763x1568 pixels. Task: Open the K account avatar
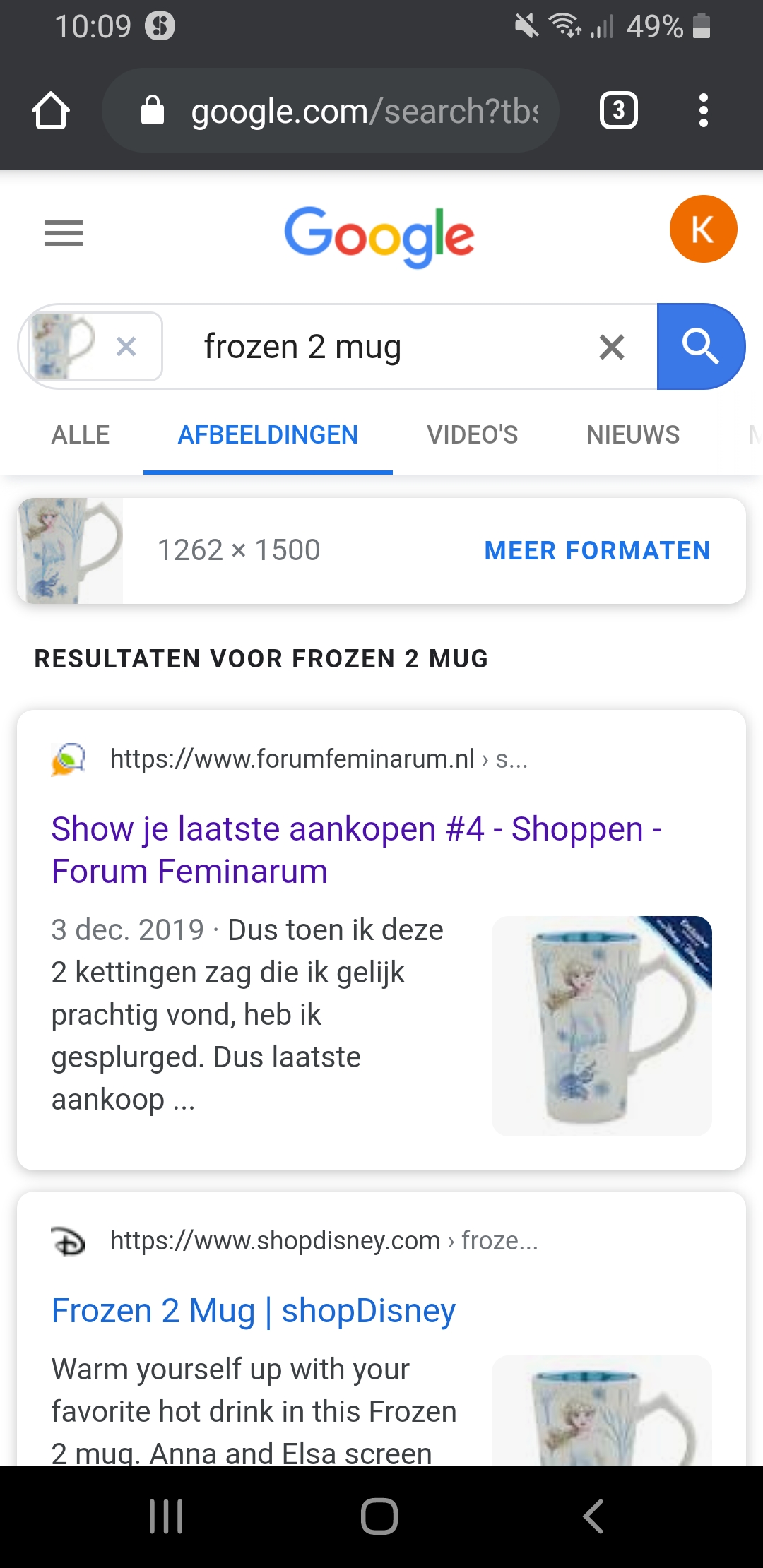pos(703,230)
